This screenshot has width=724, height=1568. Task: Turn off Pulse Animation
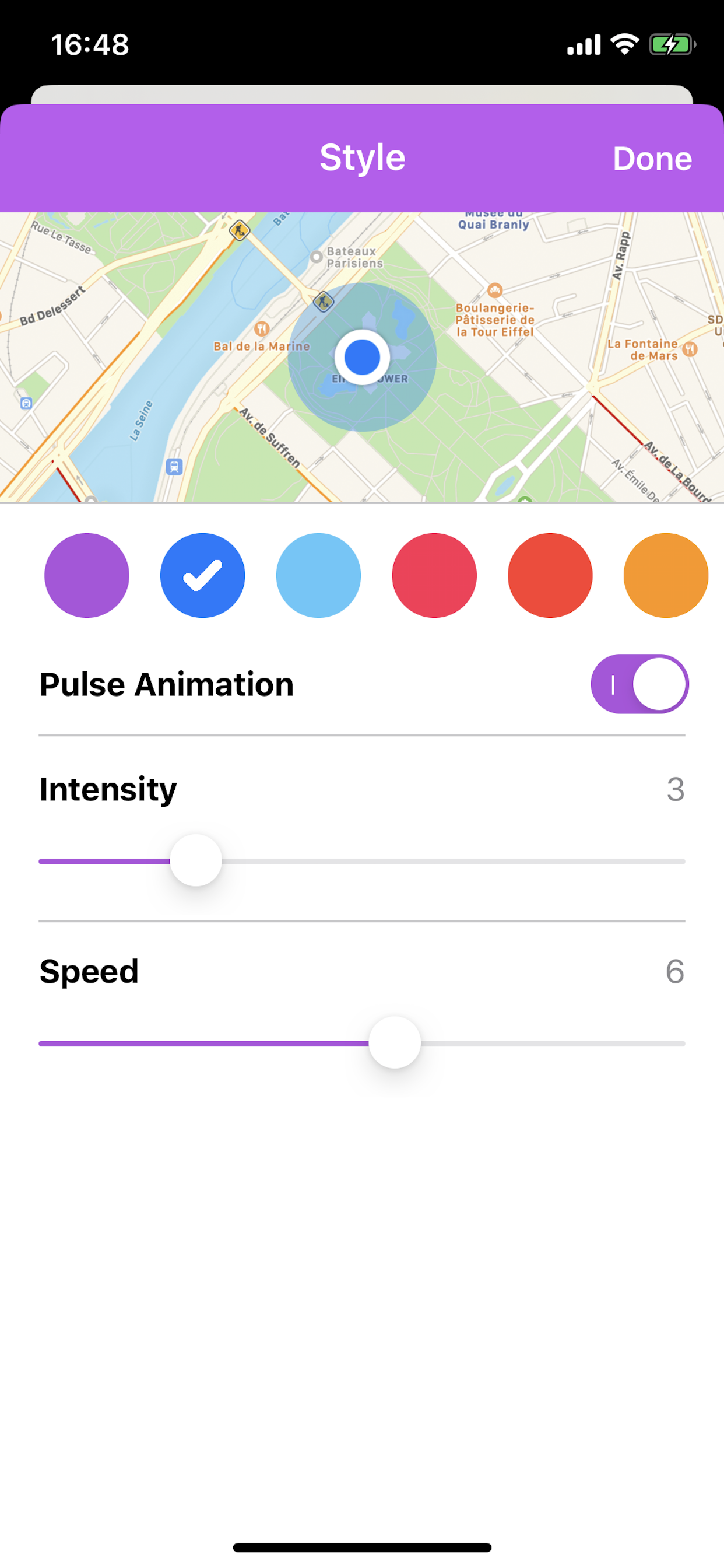[x=639, y=684]
